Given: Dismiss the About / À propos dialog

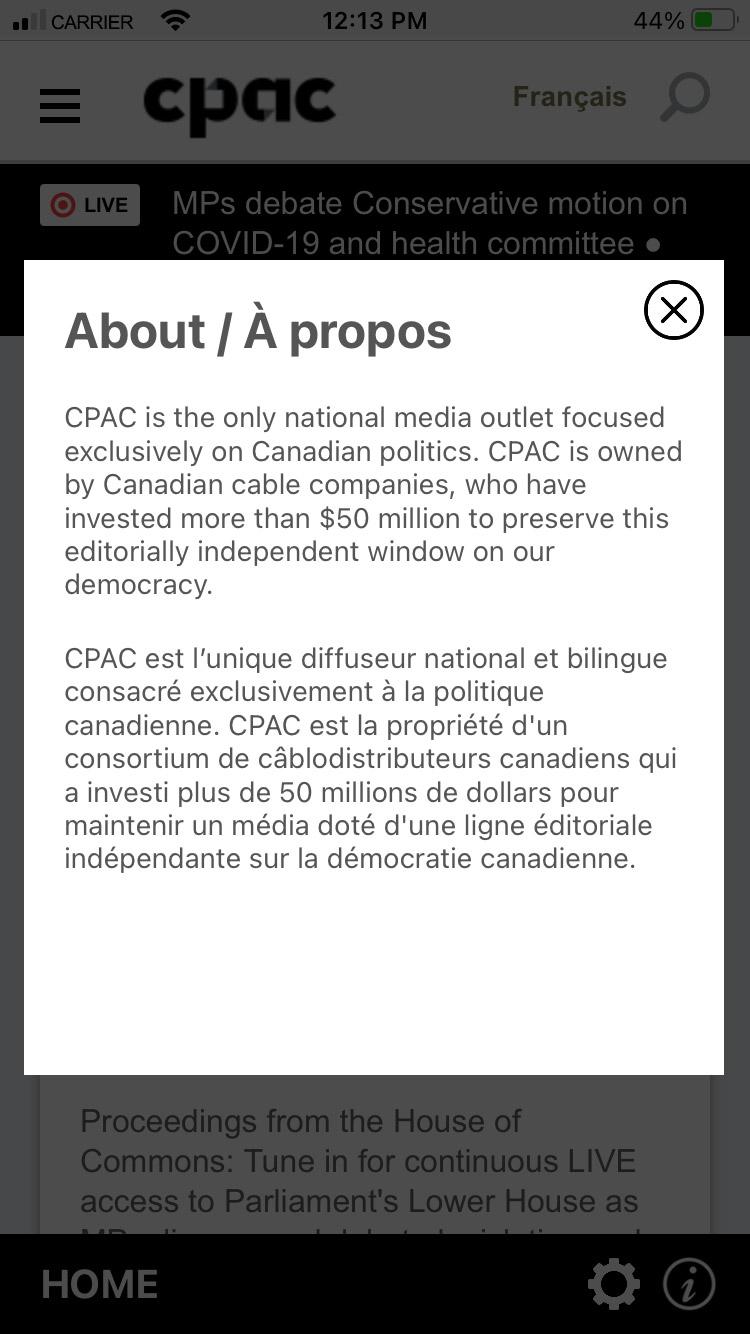Looking at the screenshot, I should click(673, 310).
